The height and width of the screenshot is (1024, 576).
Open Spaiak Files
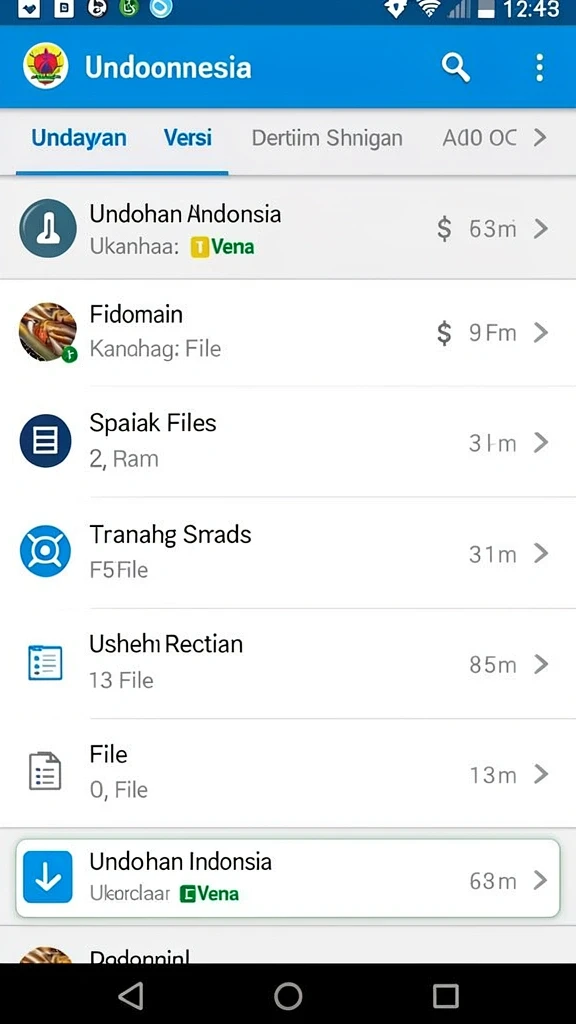[288, 441]
